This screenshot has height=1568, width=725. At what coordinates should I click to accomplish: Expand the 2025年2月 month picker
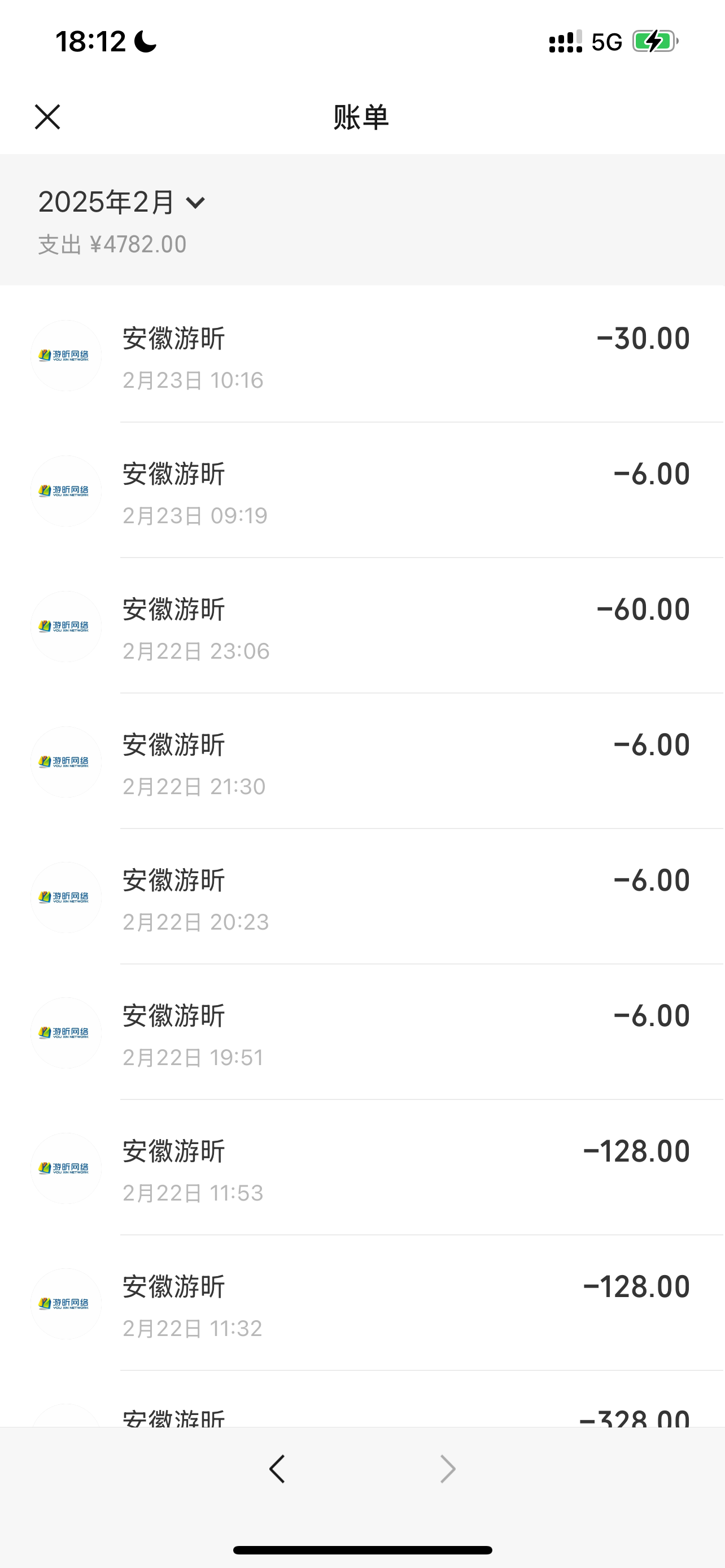tap(122, 202)
